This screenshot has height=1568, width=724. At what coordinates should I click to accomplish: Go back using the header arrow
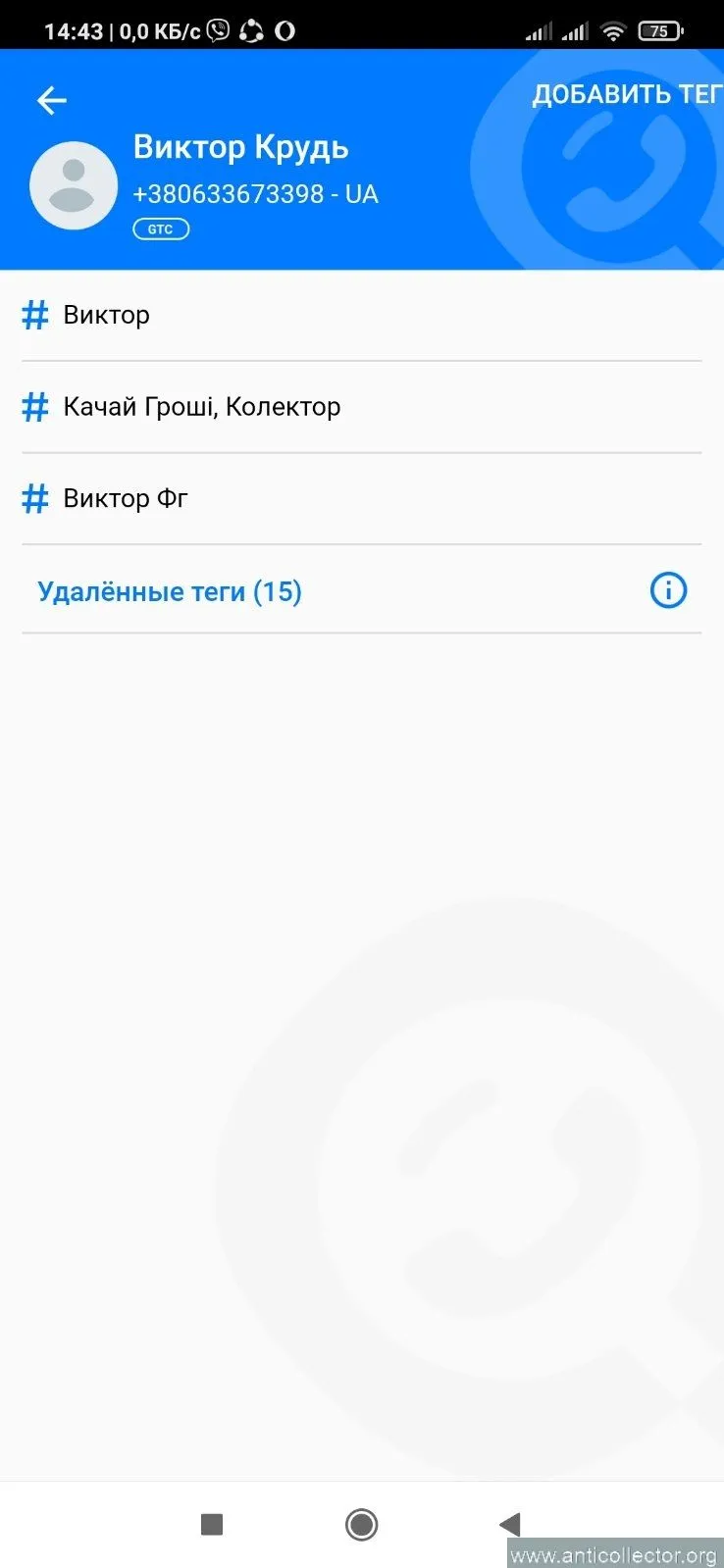click(x=51, y=100)
